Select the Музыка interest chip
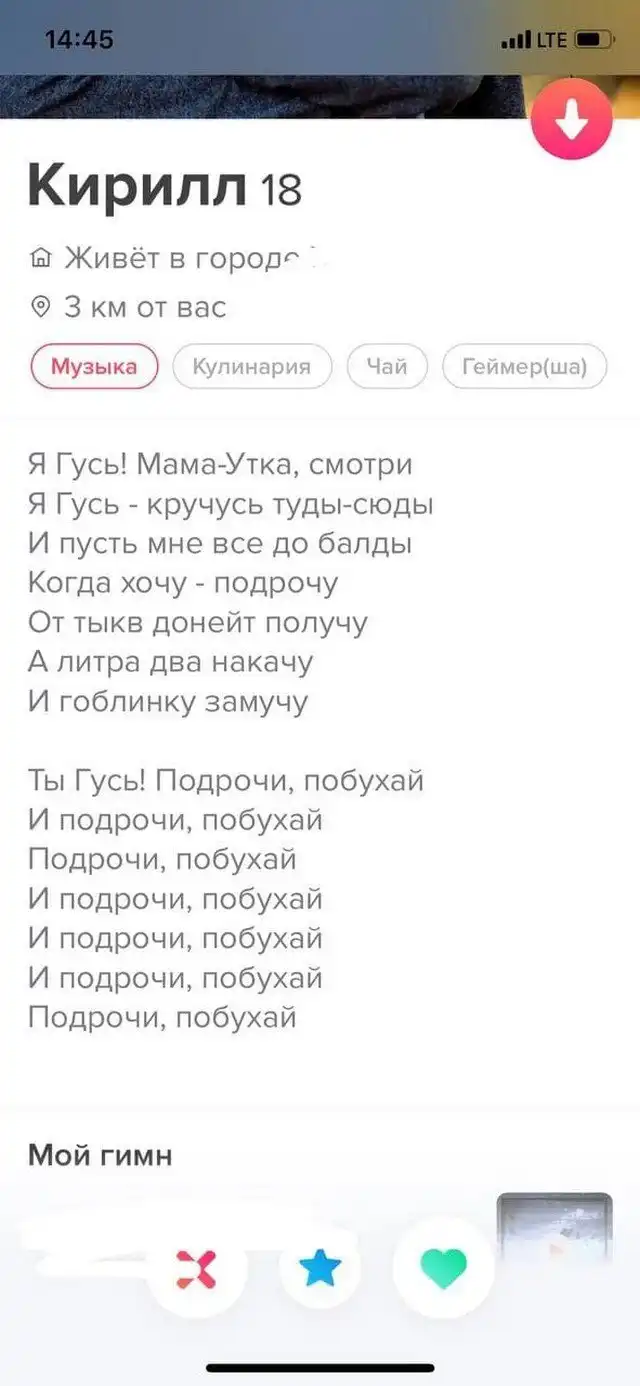Viewport: 640px width, 1386px height. coord(94,367)
